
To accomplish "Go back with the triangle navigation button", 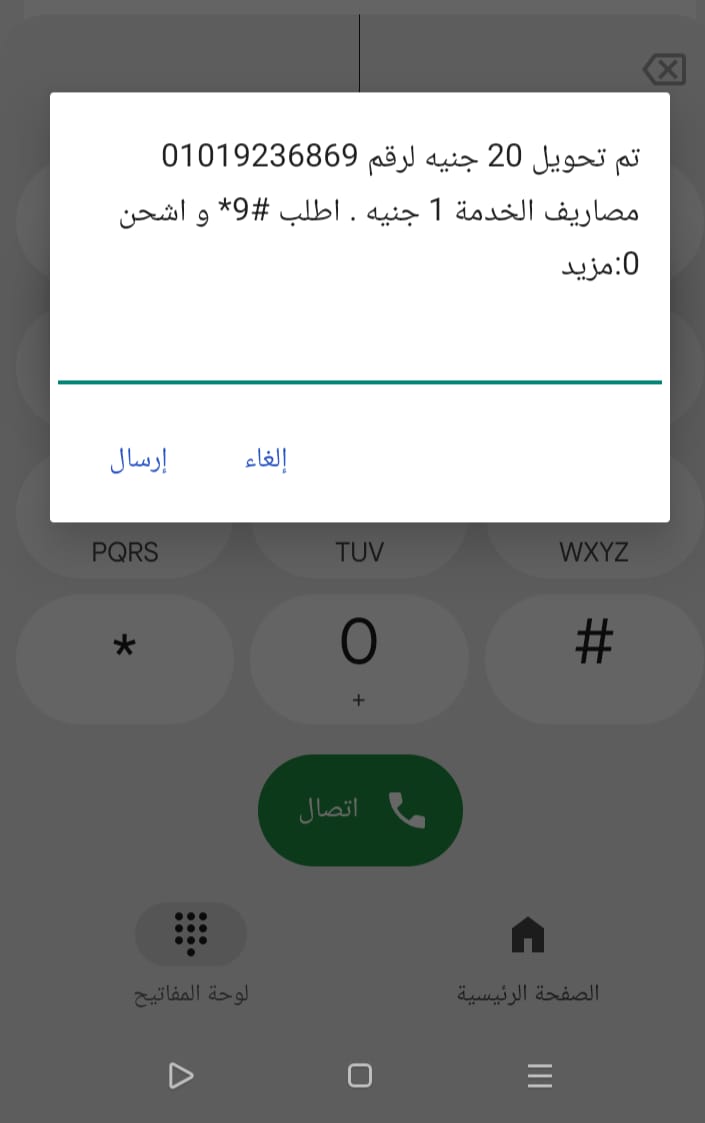I will coord(181,1075).
